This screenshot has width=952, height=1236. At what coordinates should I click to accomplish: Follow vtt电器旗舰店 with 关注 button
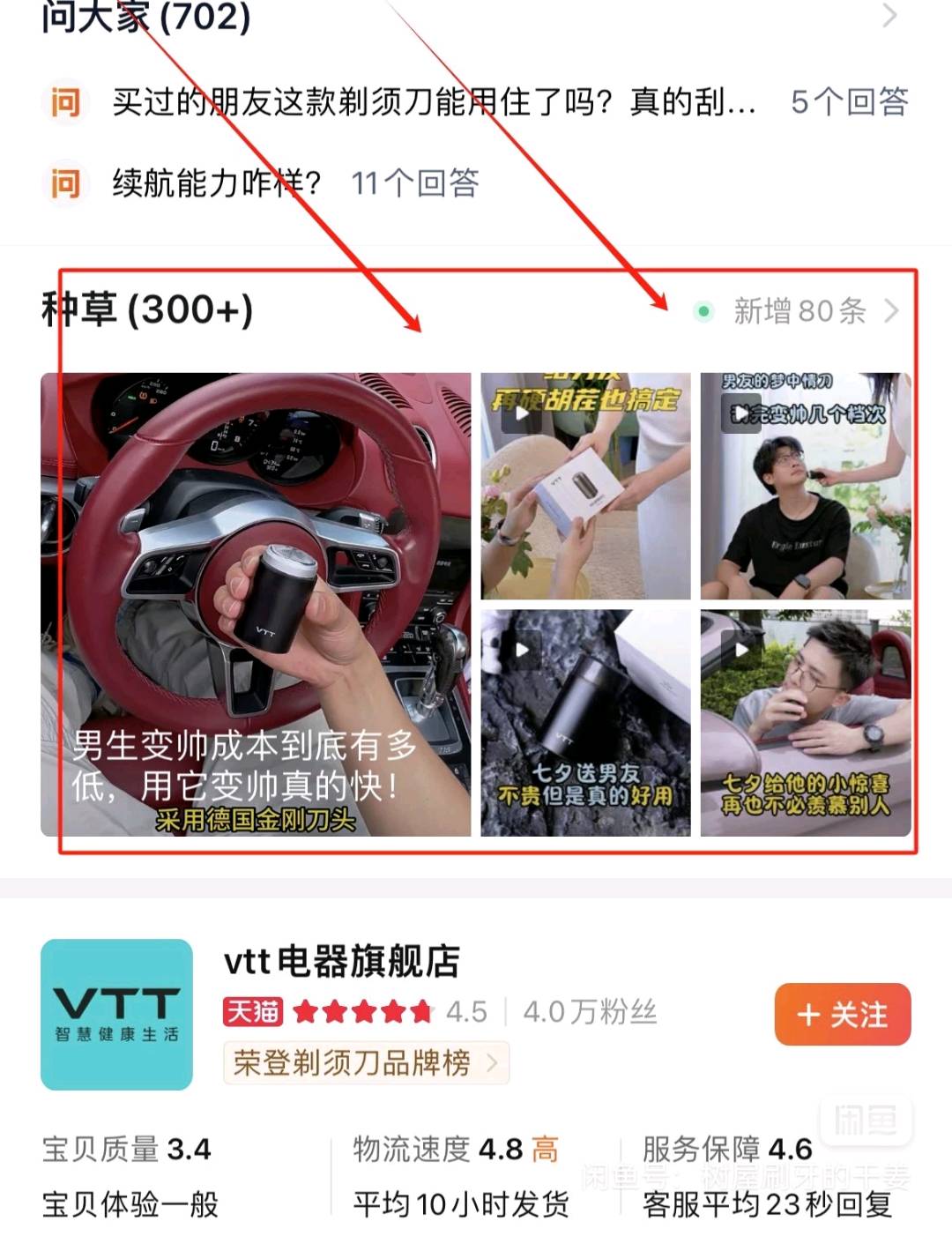(842, 1015)
